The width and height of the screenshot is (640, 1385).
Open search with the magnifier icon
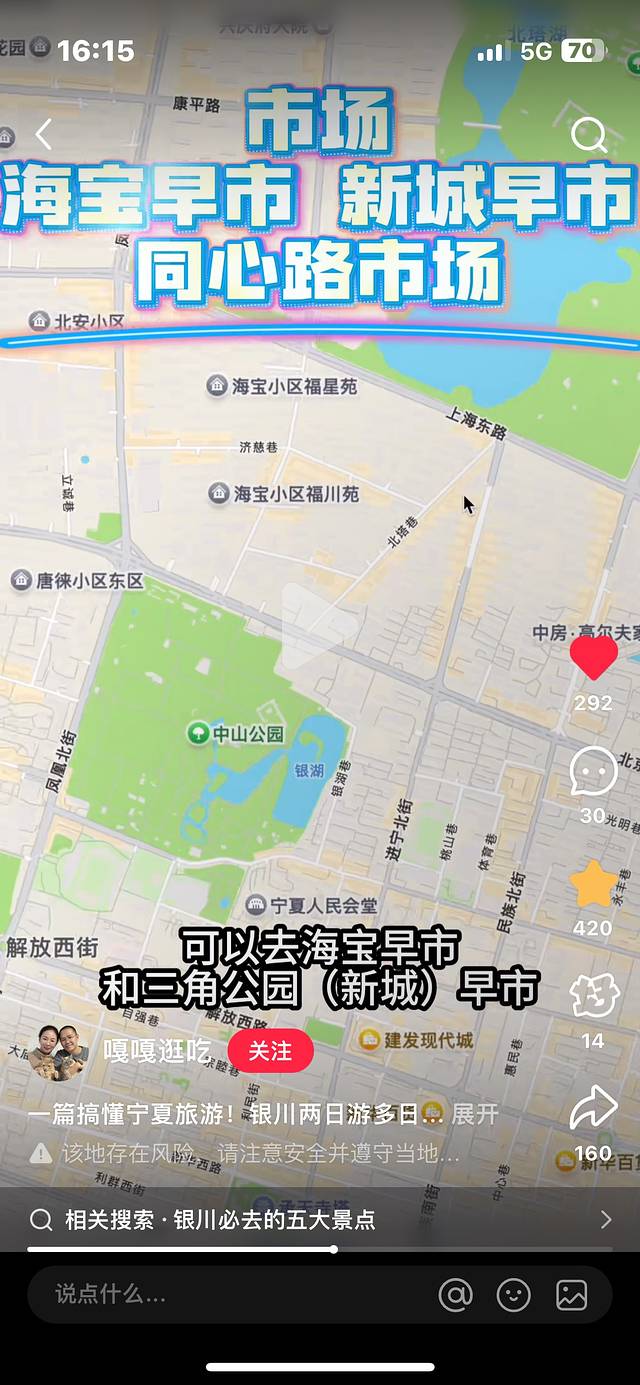click(x=588, y=135)
